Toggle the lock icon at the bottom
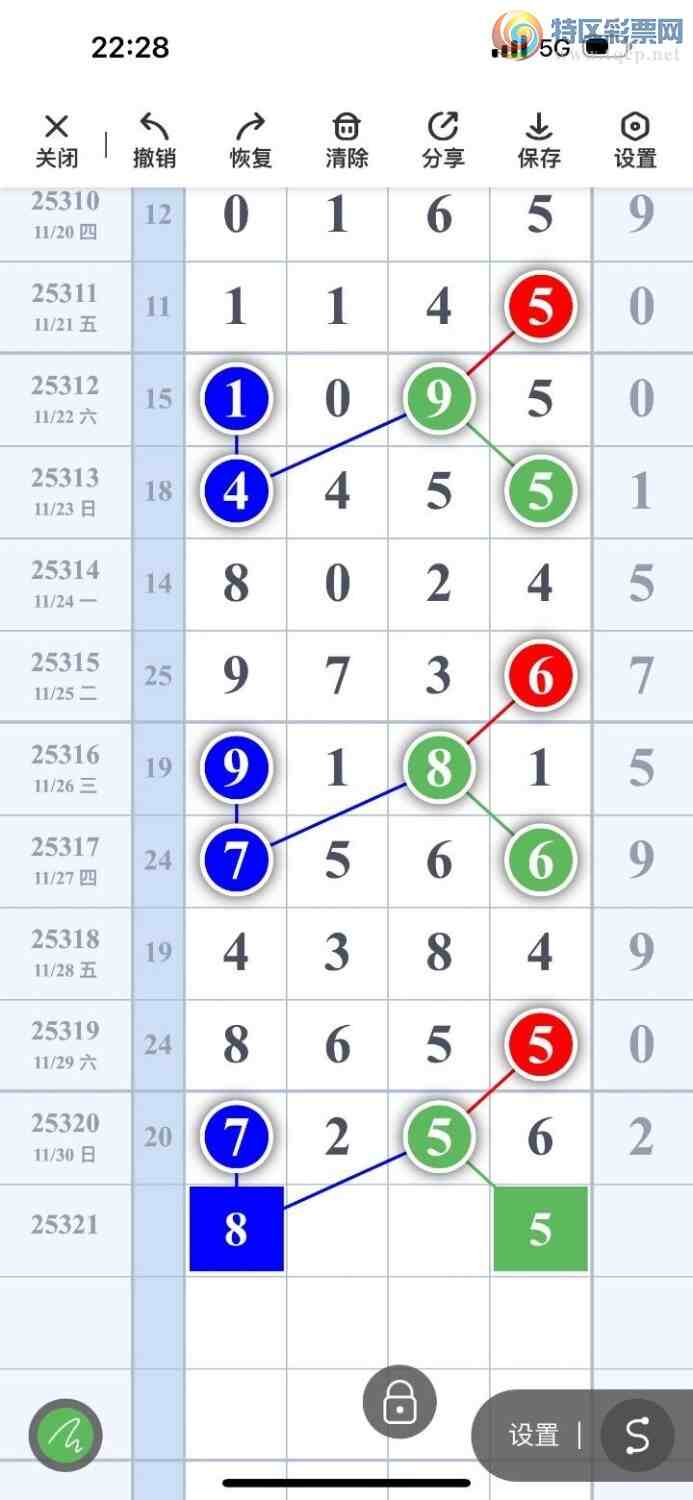Viewport: 693px width, 1500px height. [x=399, y=1402]
